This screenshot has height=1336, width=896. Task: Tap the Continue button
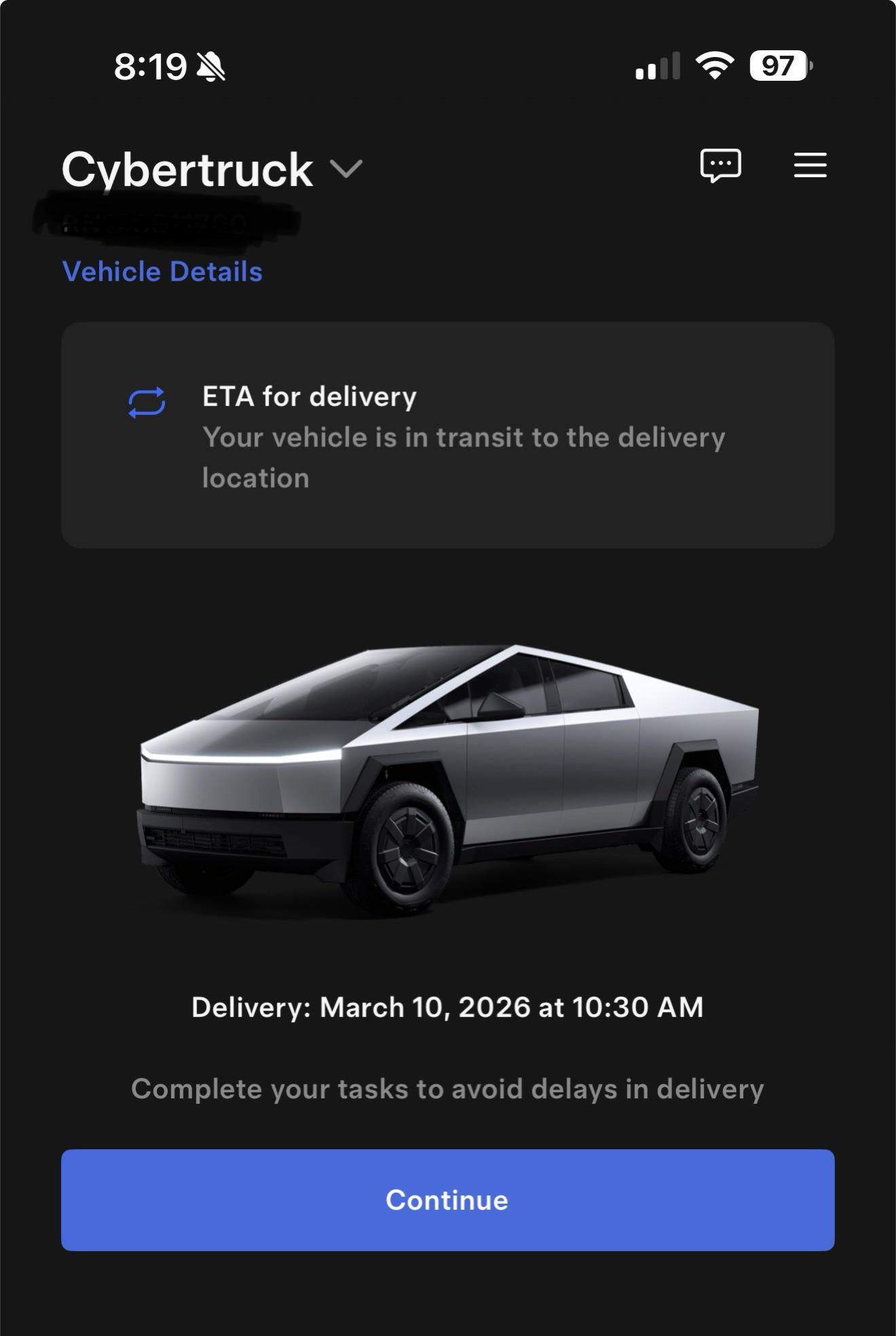(447, 1200)
